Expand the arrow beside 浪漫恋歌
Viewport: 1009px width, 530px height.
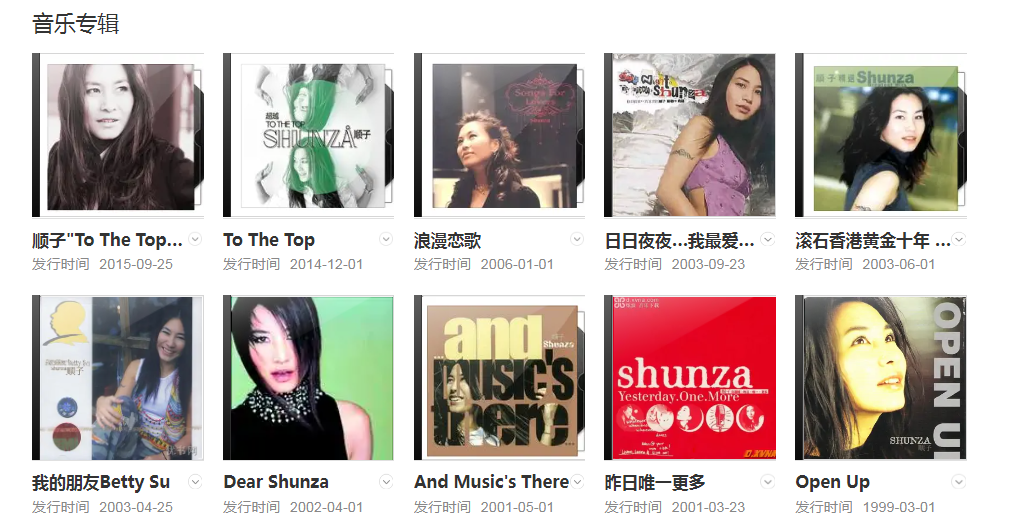pyautogui.click(x=577, y=240)
